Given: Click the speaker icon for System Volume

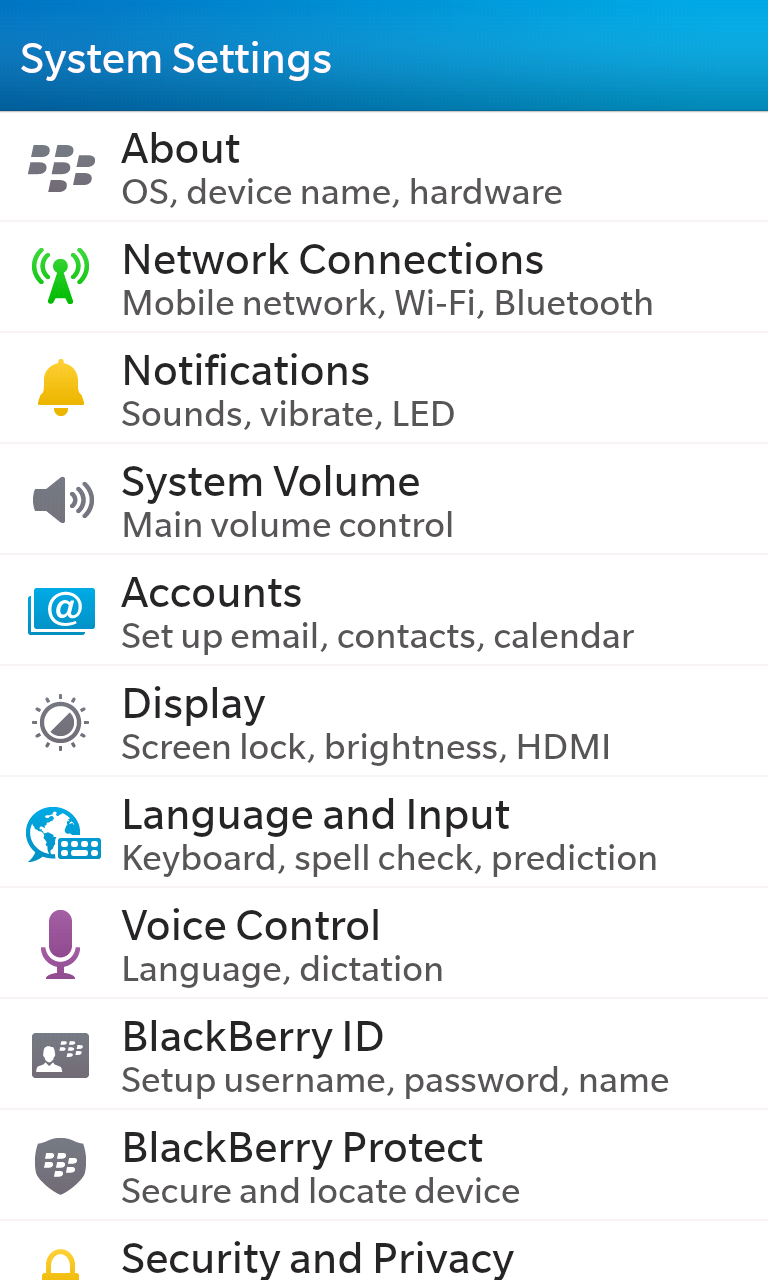Looking at the screenshot, I should pyautogui.click(x=61, y=499).
